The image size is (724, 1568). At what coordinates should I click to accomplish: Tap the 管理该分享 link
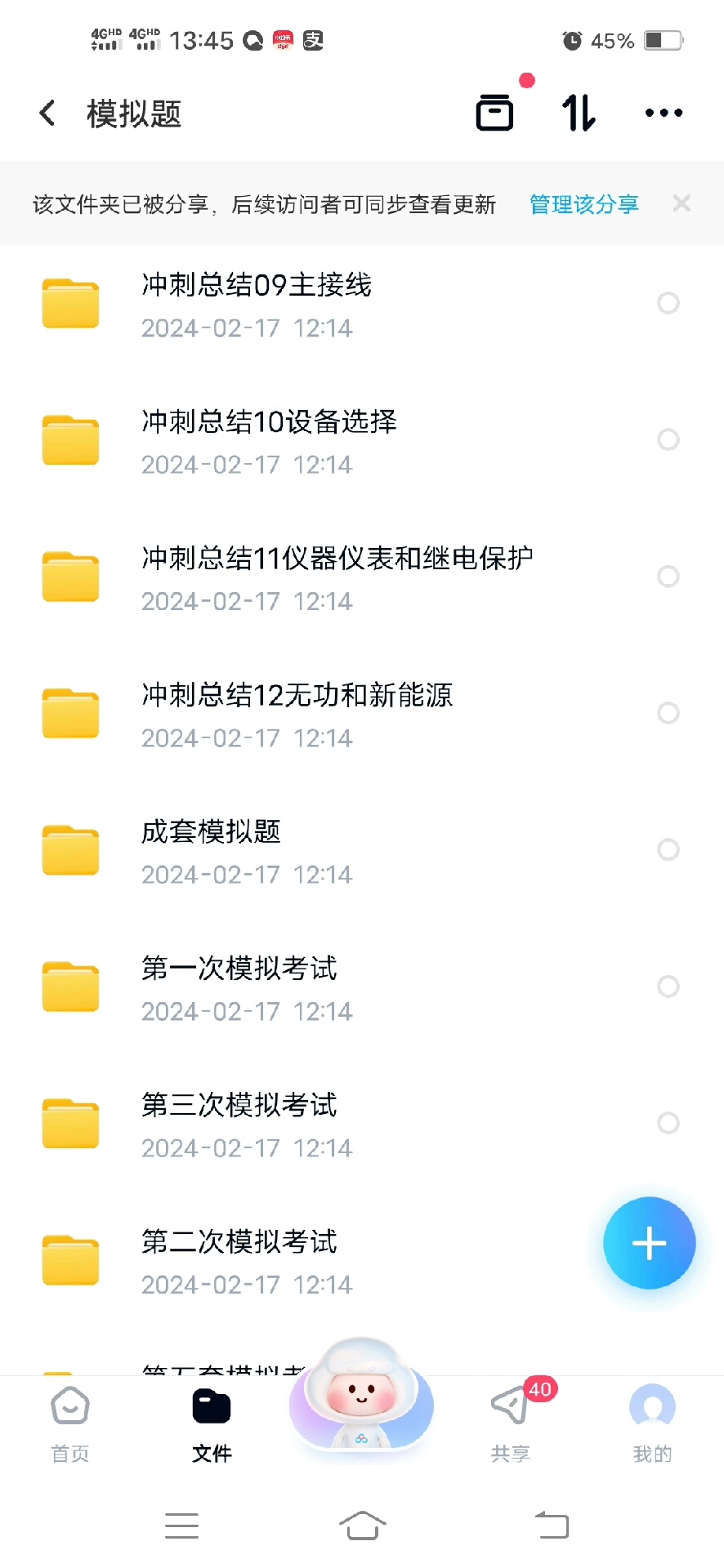pos(583,204)
